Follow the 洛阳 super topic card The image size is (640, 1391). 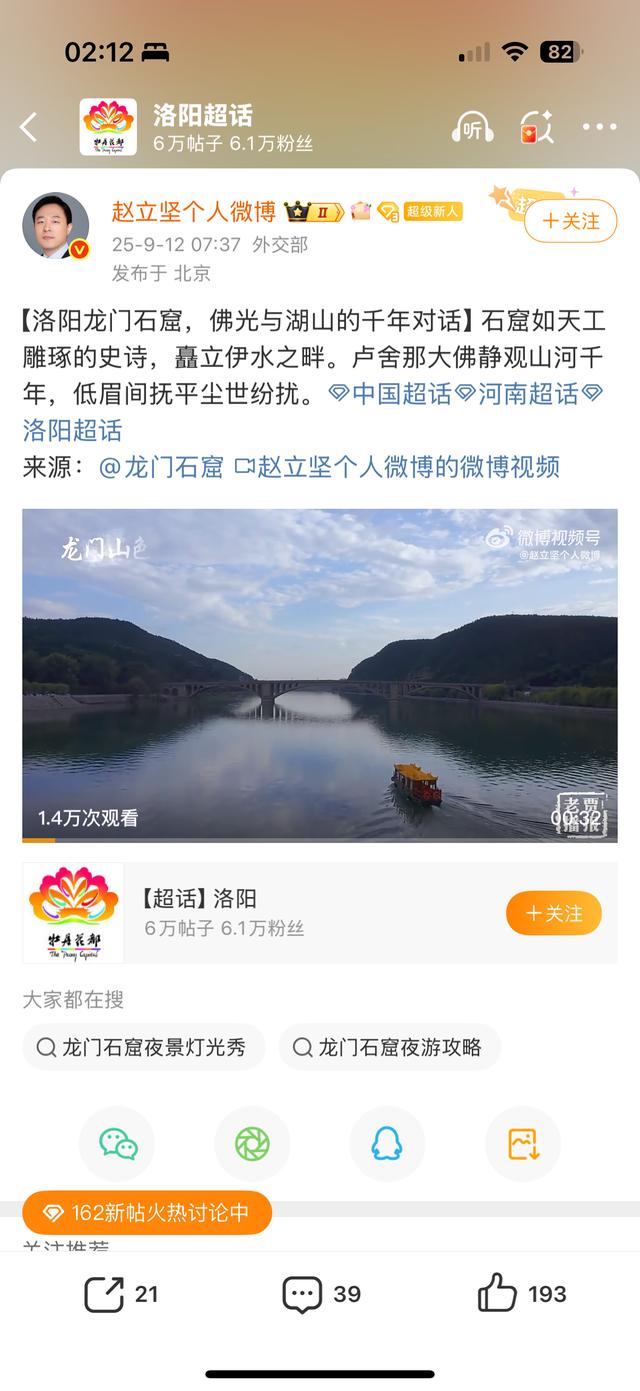553,913
